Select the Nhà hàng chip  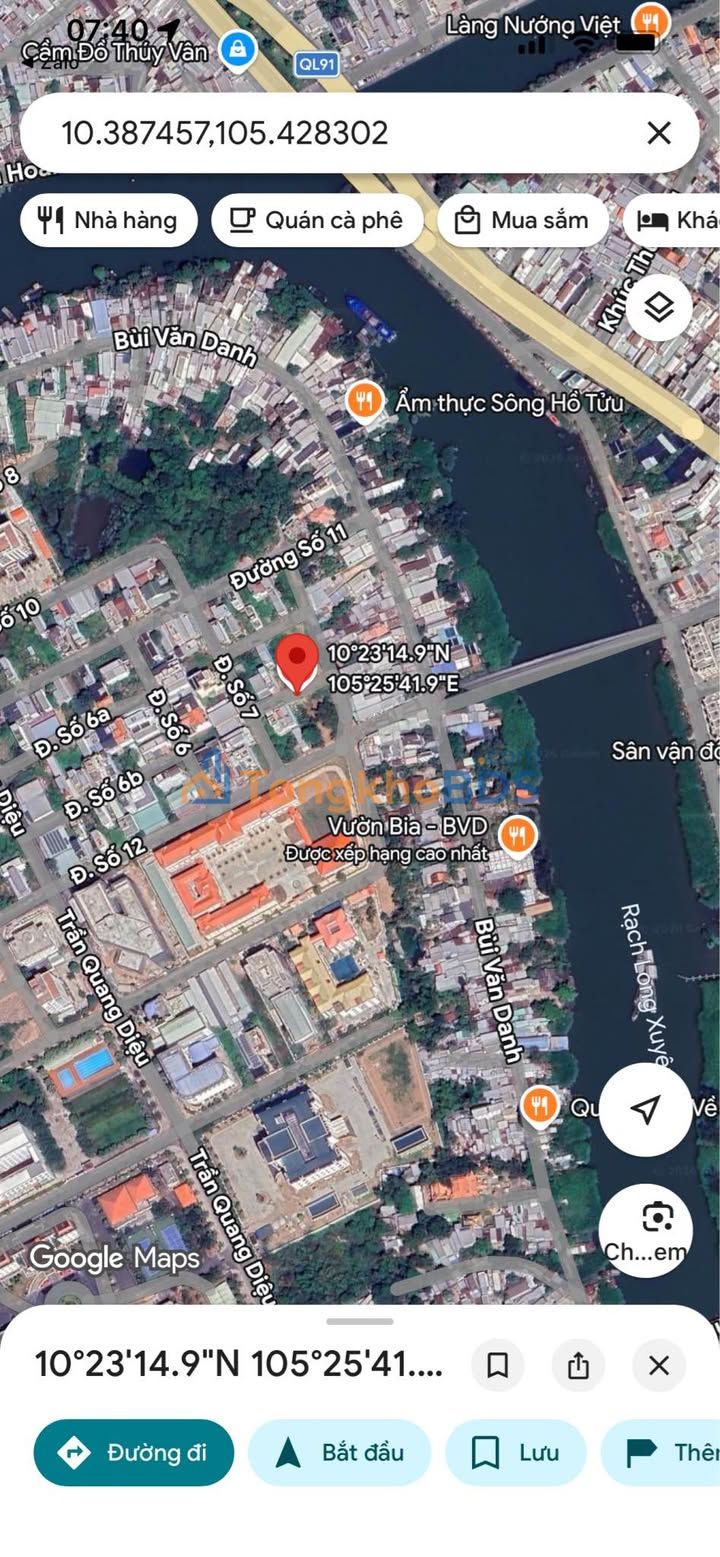[x=108, y=220]
